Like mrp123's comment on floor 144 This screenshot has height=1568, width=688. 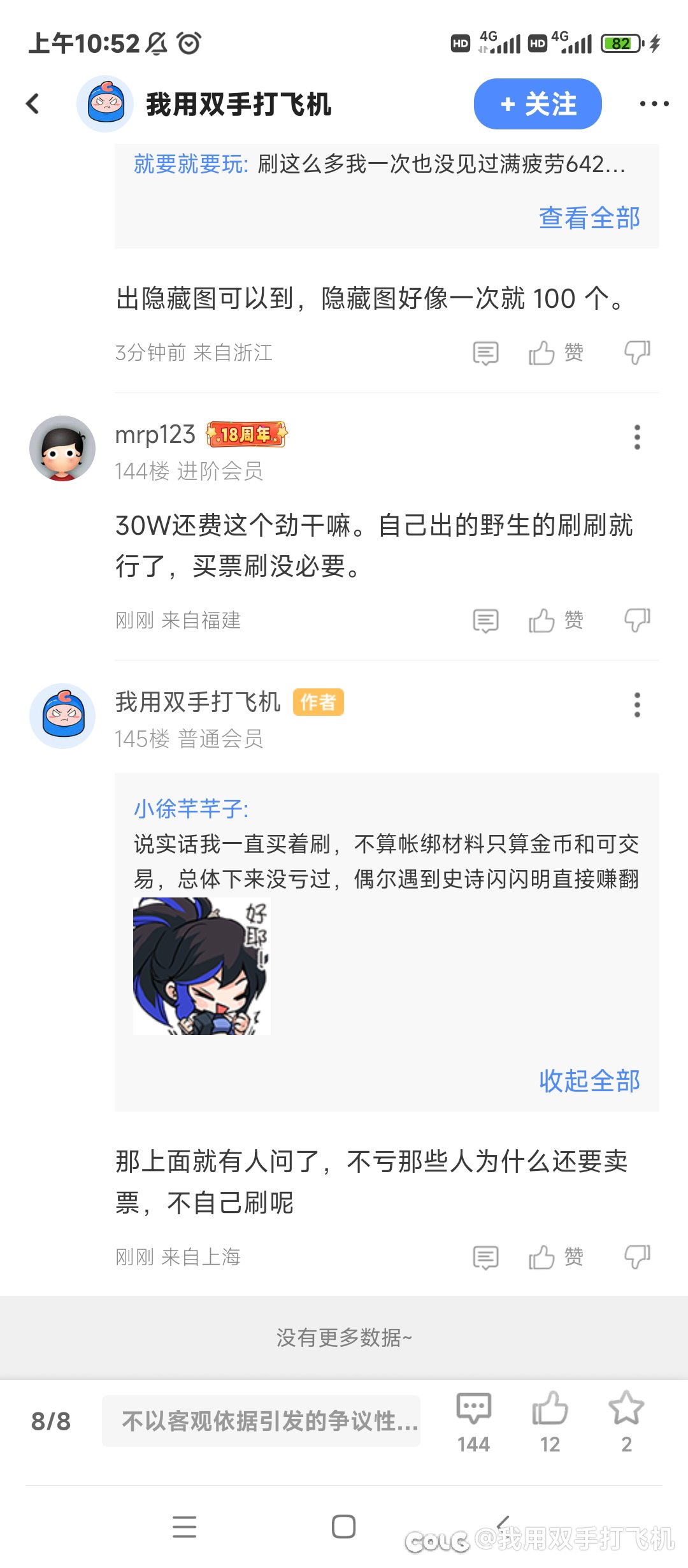click(x=555, y=620)
